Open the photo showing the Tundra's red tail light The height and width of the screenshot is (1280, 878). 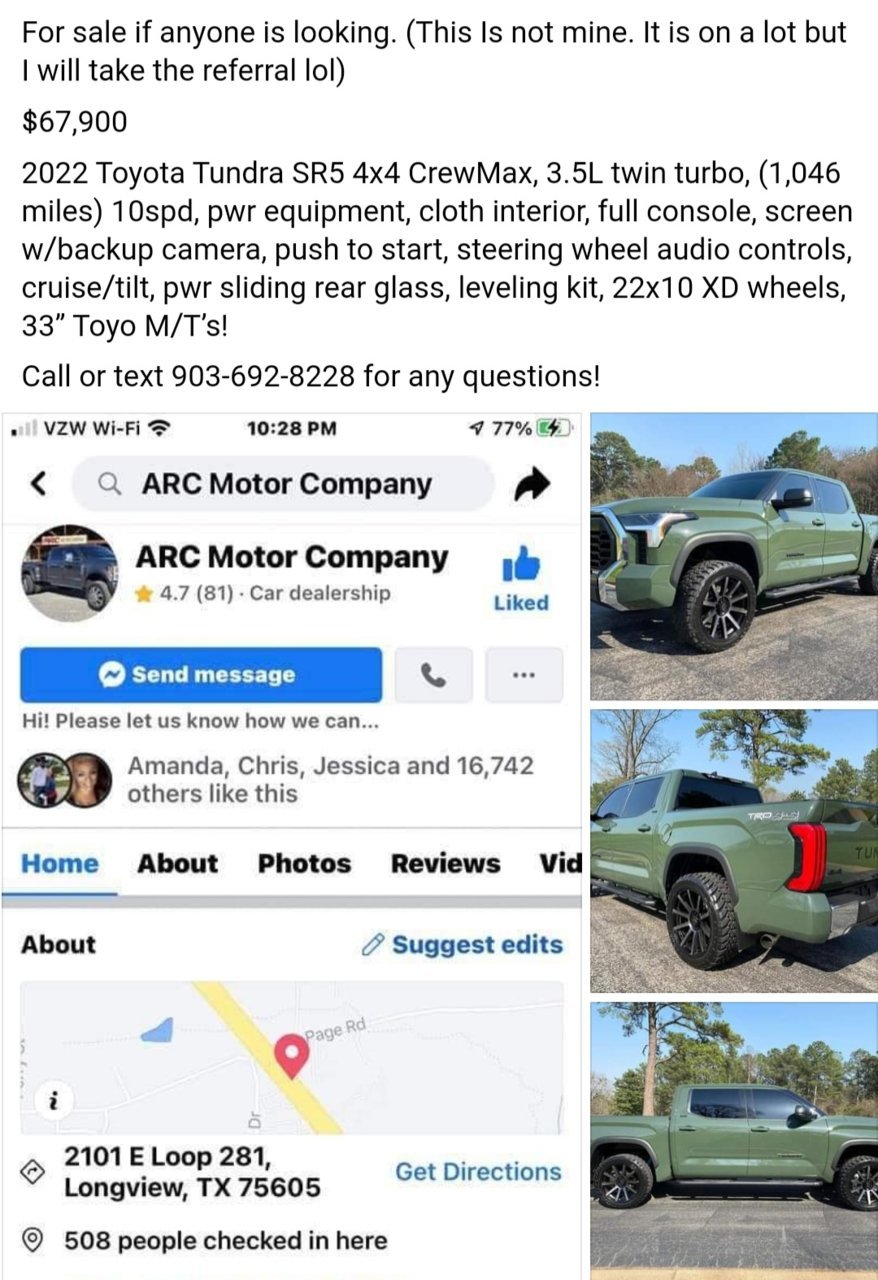coord(733,850)
